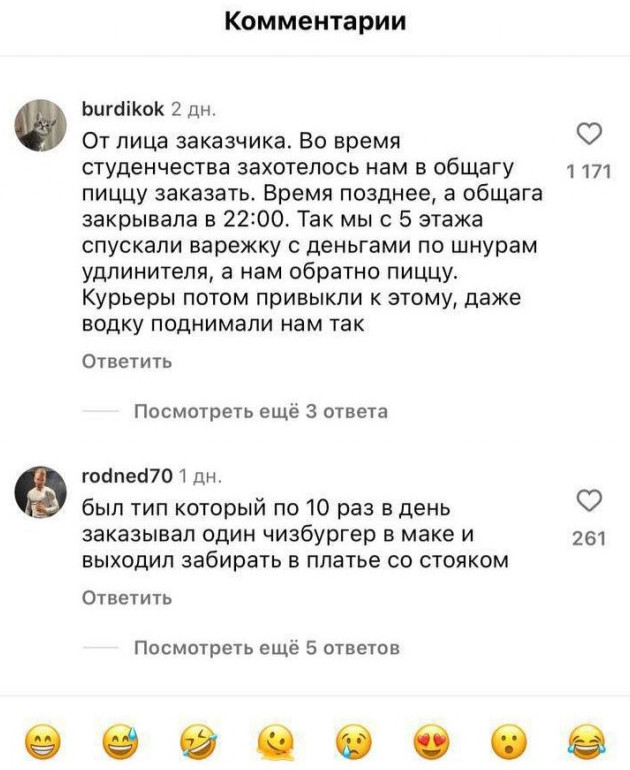Insert the melting face emoji
This screenshot has height=770, width=630.
(275, 742)
